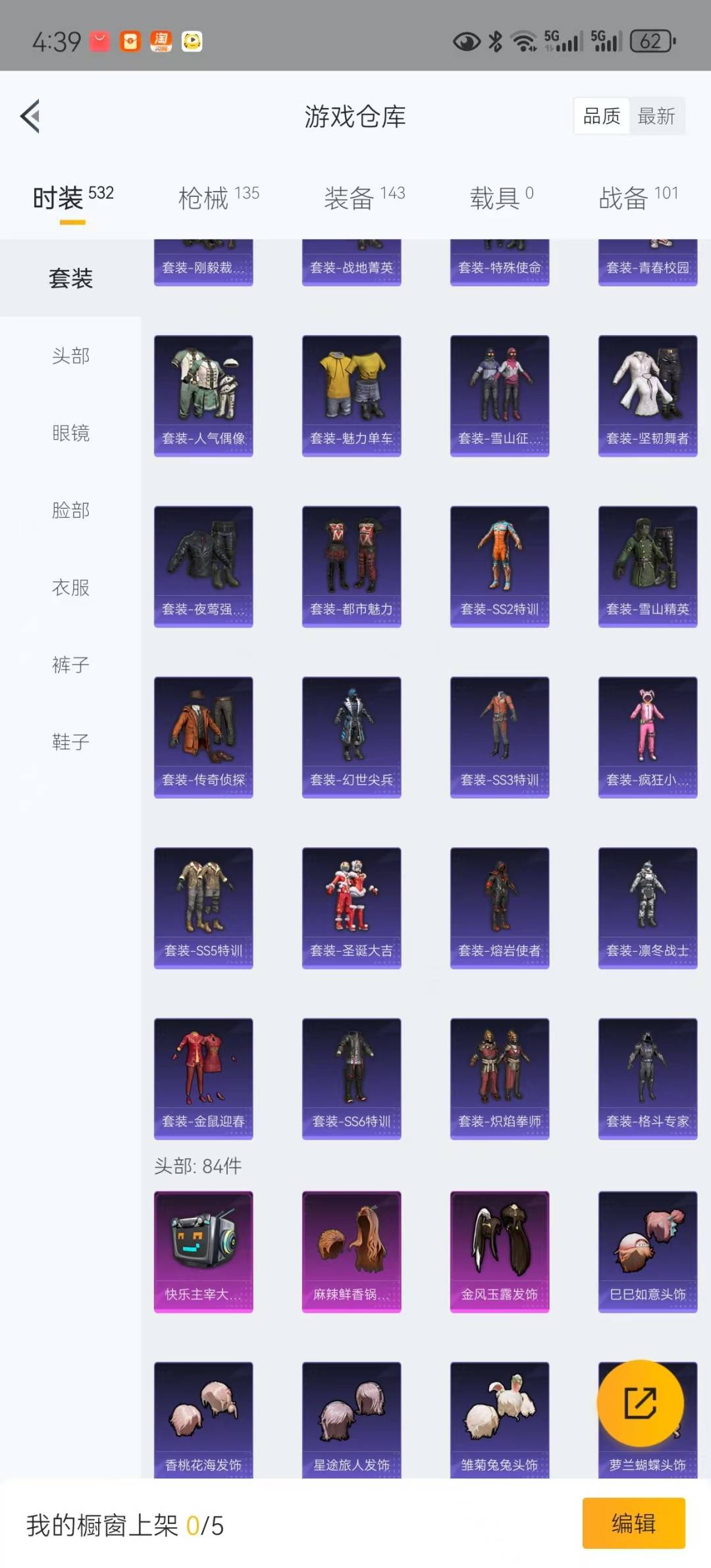Tap the 编辑 button
The image size is (711, 1568).
tap(633, 1523)
